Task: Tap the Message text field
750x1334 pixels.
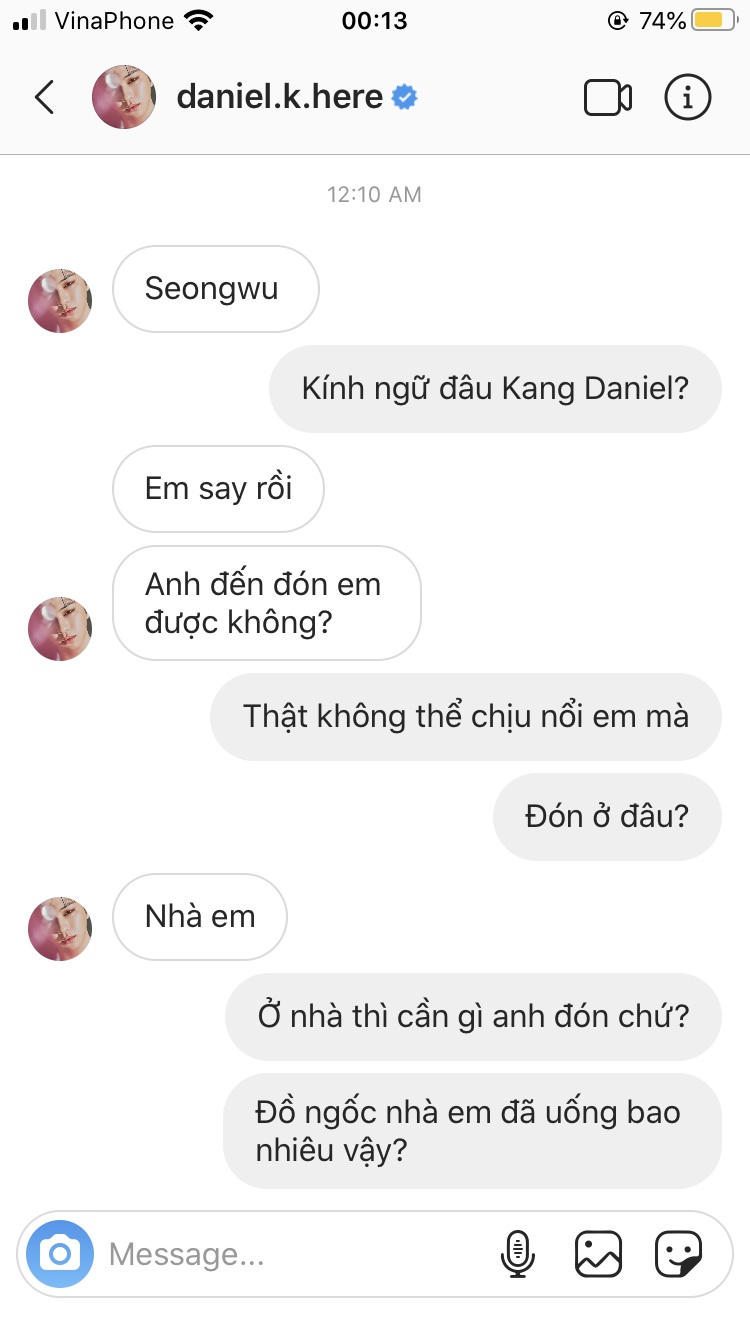Action: tap(290, 1254)
